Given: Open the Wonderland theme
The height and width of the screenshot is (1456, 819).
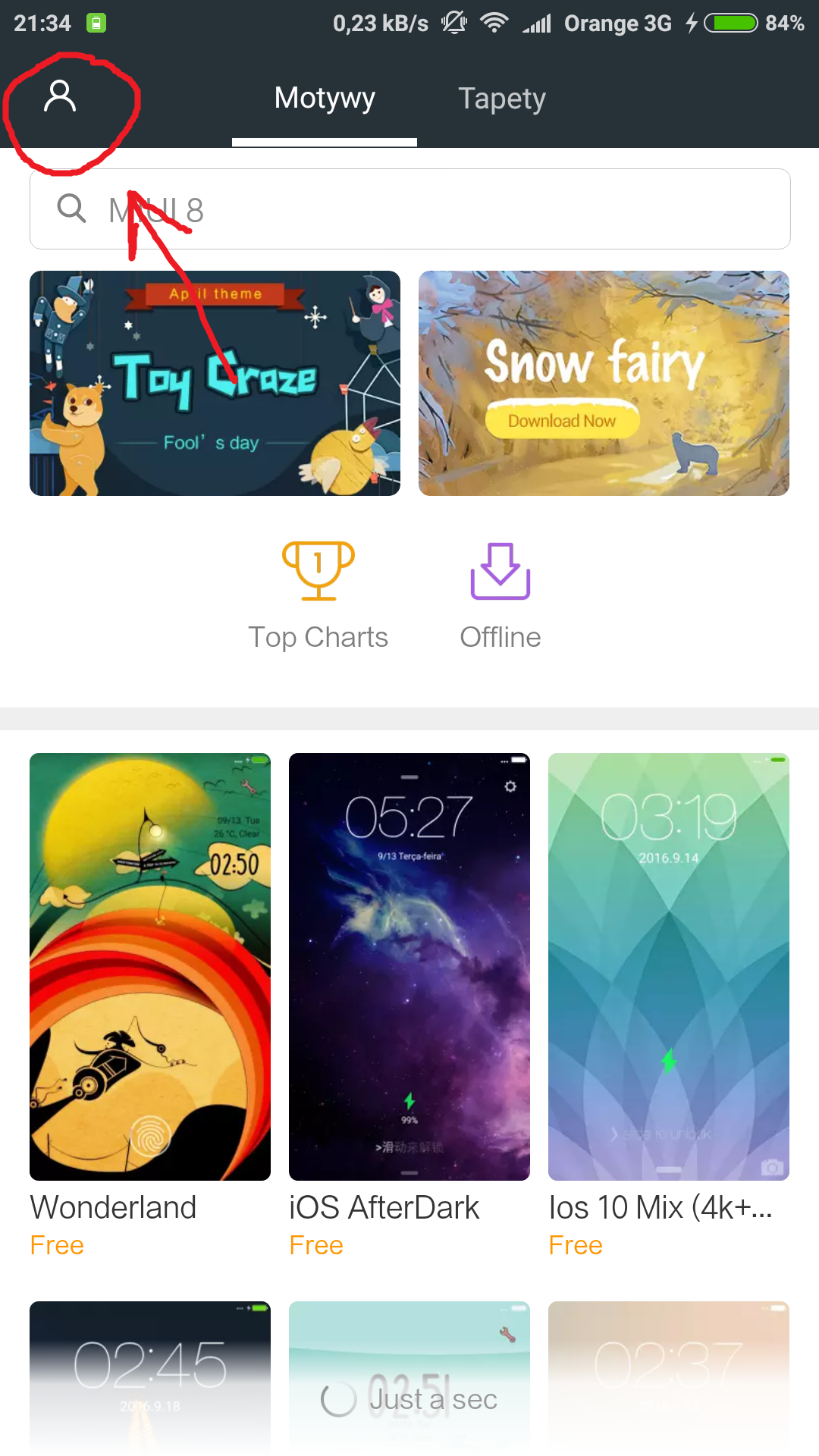Looking at the screenshot, I should coord(150,967).
